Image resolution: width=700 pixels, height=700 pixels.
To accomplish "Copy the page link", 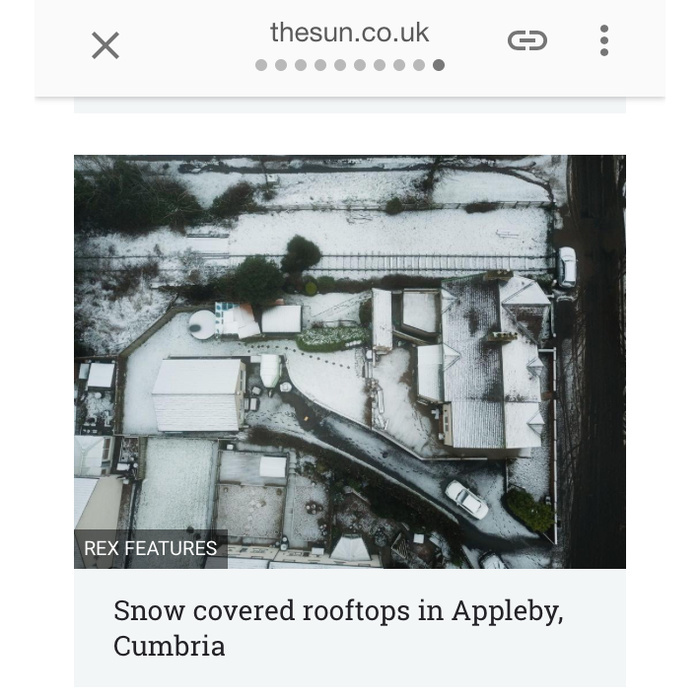I will [x=527, y=41].
